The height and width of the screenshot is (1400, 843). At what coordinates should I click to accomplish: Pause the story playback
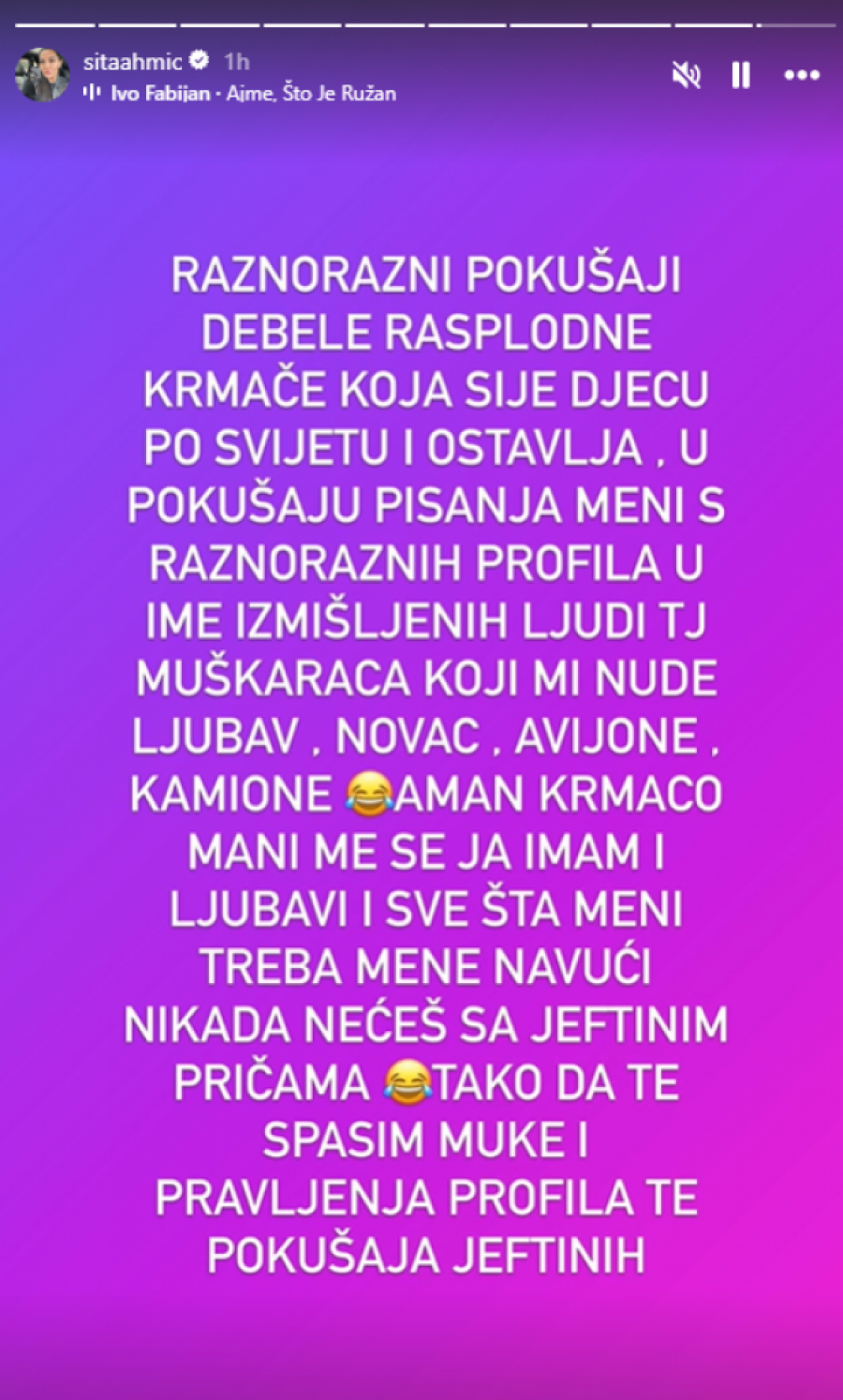741,75
